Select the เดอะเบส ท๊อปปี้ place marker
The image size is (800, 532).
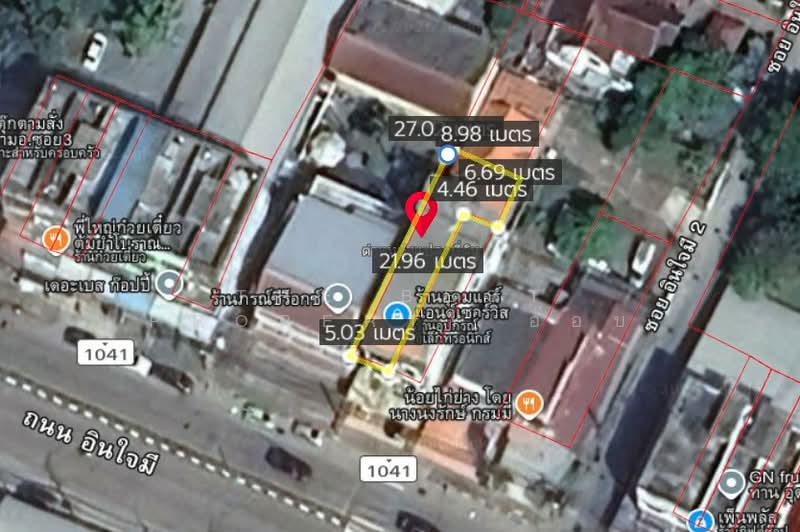168,284
